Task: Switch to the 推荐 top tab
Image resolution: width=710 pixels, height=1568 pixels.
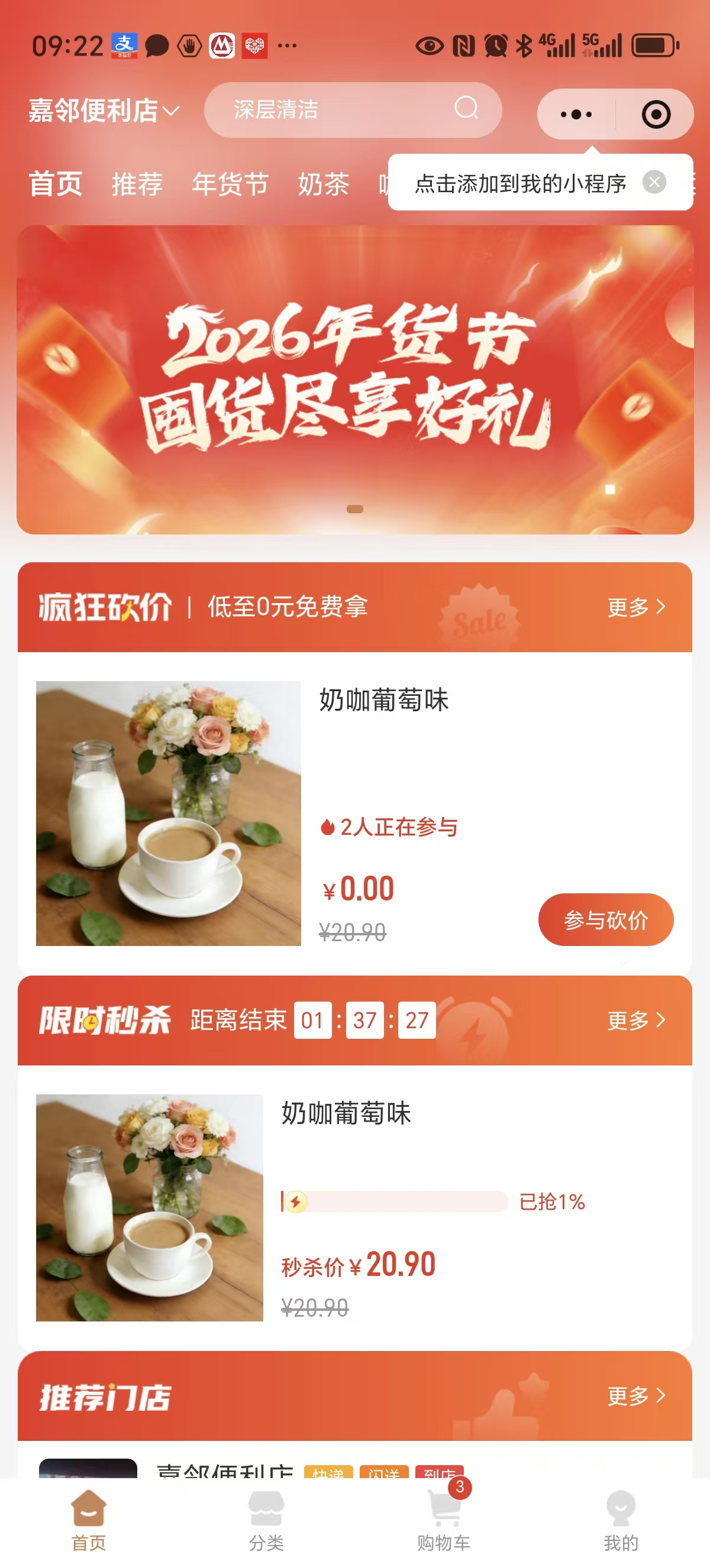Action: click(x=137, y=184)
